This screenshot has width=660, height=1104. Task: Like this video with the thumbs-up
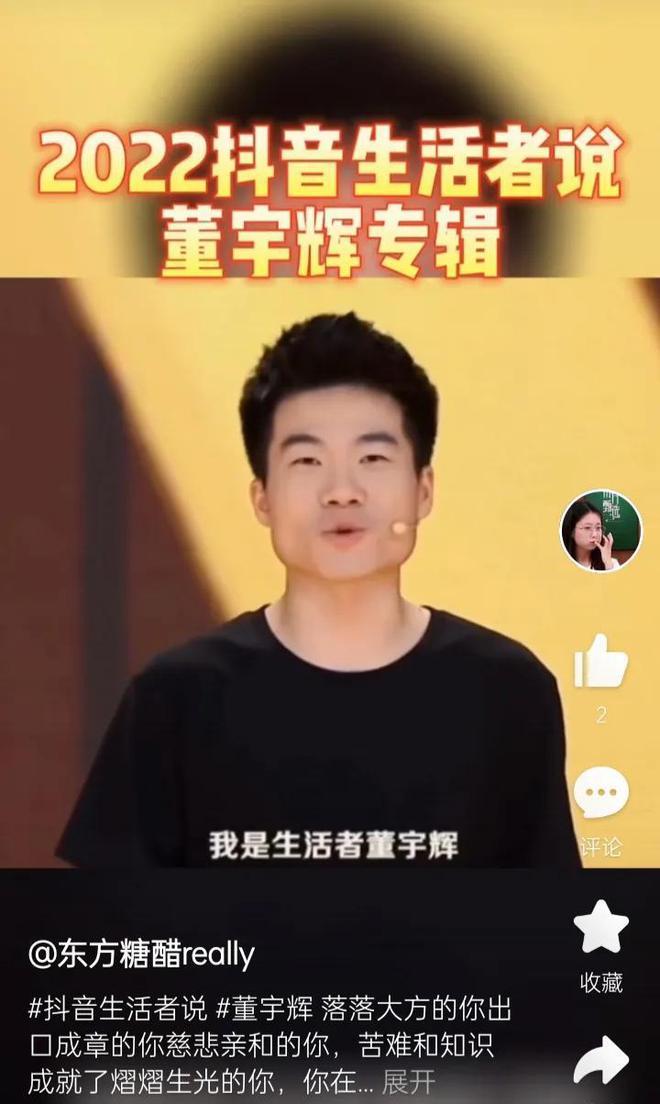pos(600,662)
